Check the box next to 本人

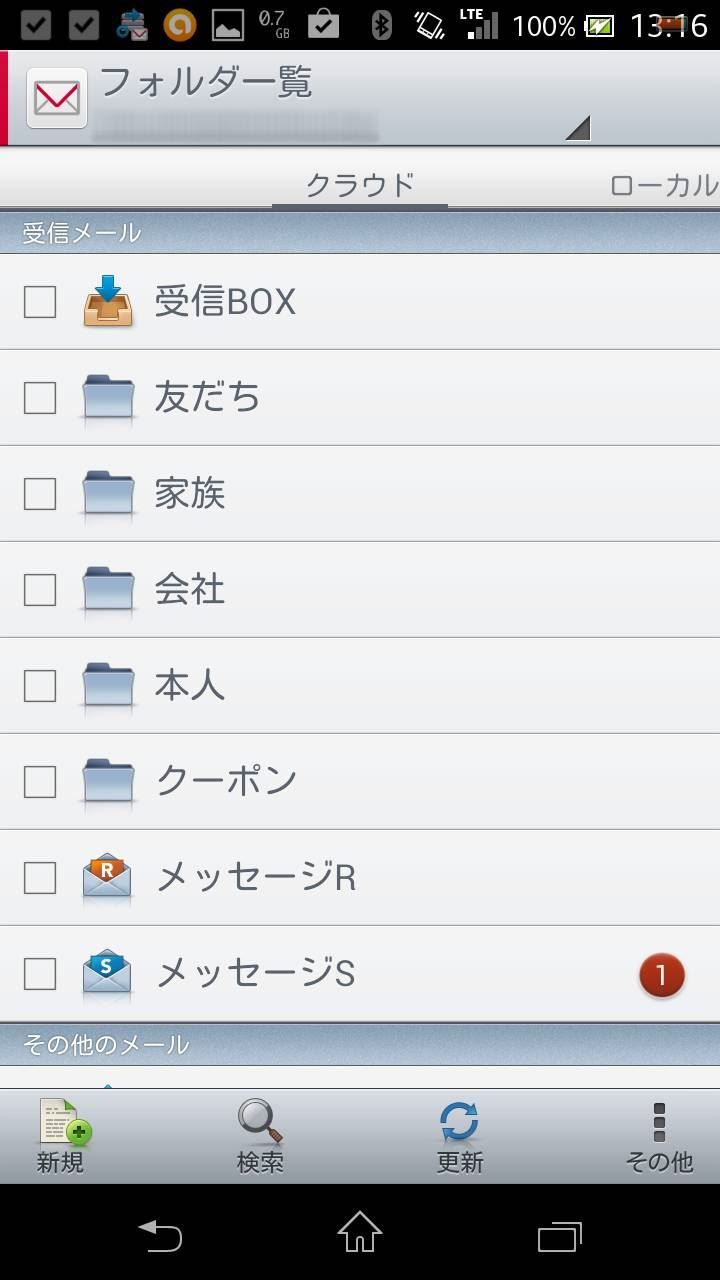(40, 686)
